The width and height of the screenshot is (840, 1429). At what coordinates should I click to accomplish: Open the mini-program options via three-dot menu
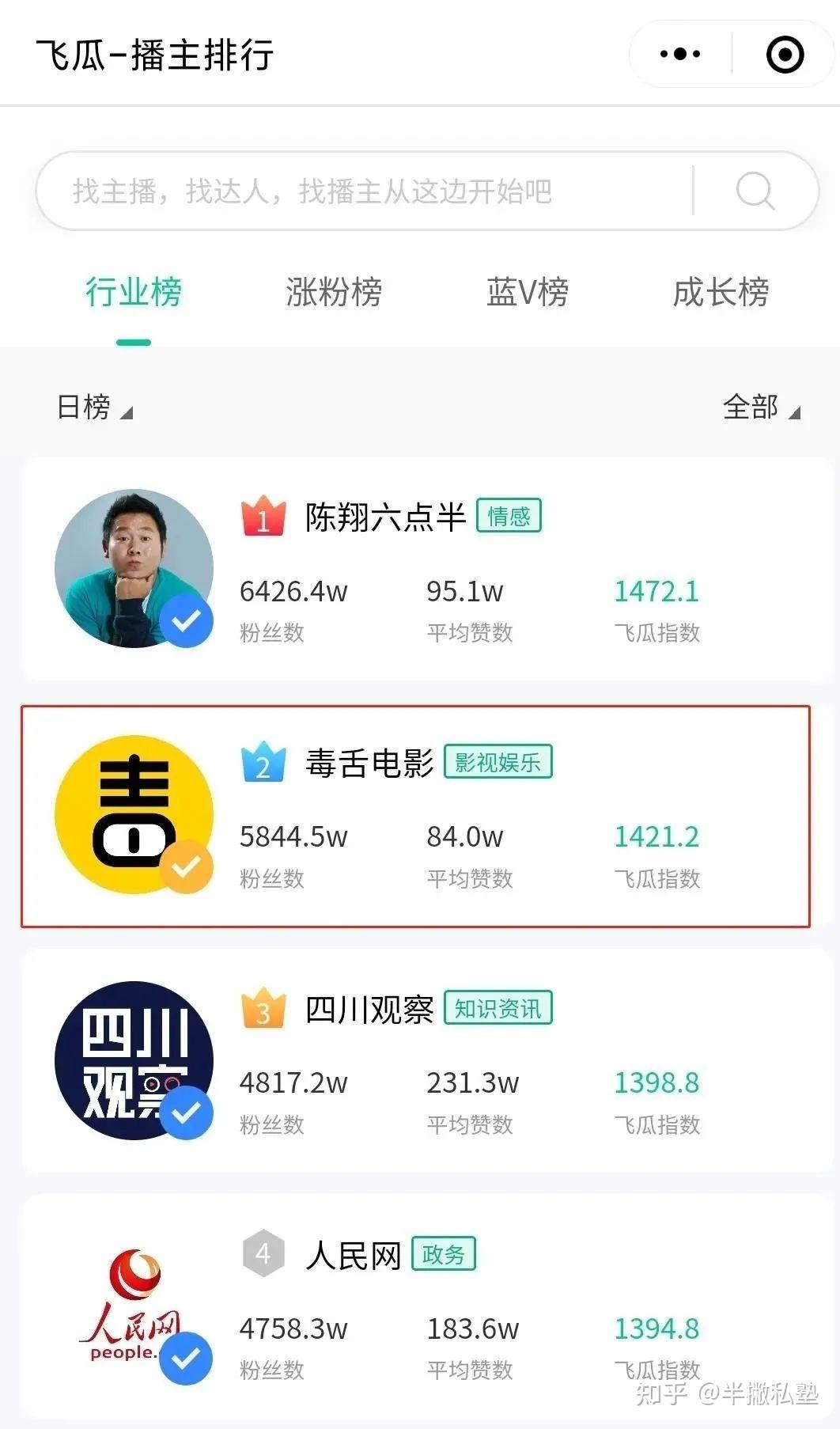679,54
